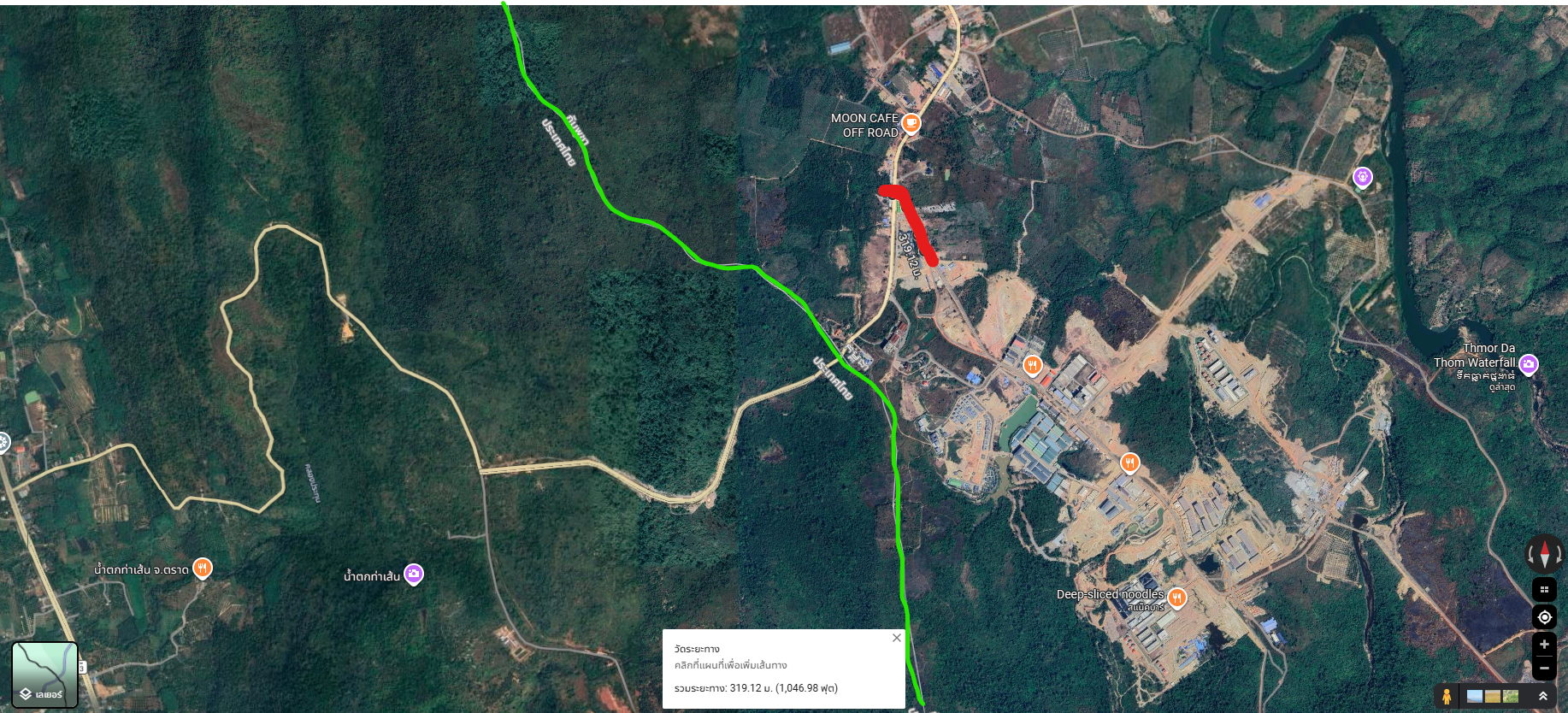Screen dimensions: 1568x713
Task: Open the น้ำตกท่าเส้น จ.ตราด restaurant pin
Action: tap(202, 568)
